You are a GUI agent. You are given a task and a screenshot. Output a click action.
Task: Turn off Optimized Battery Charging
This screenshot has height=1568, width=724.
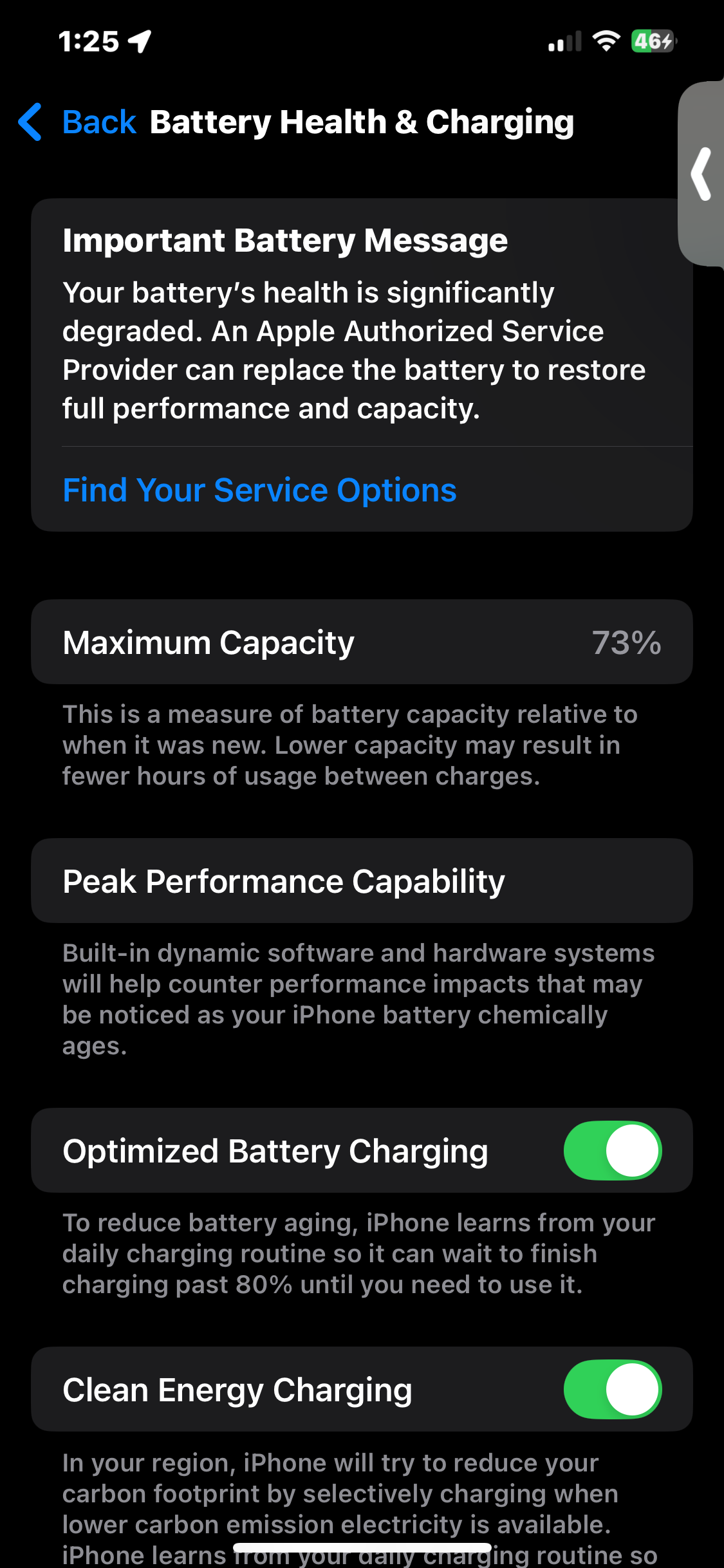(x=612, y=1151)
